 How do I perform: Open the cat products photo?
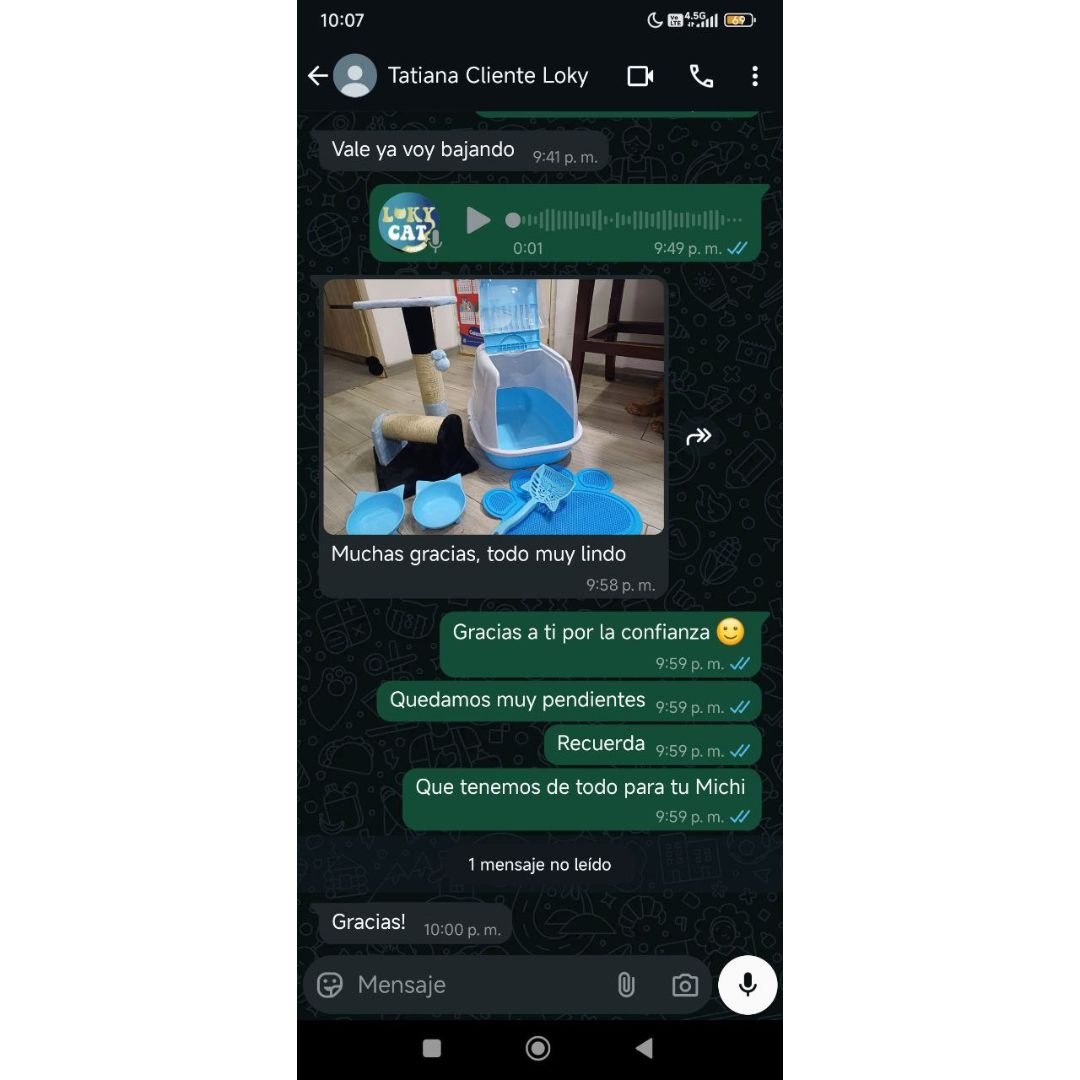point(493,406)
